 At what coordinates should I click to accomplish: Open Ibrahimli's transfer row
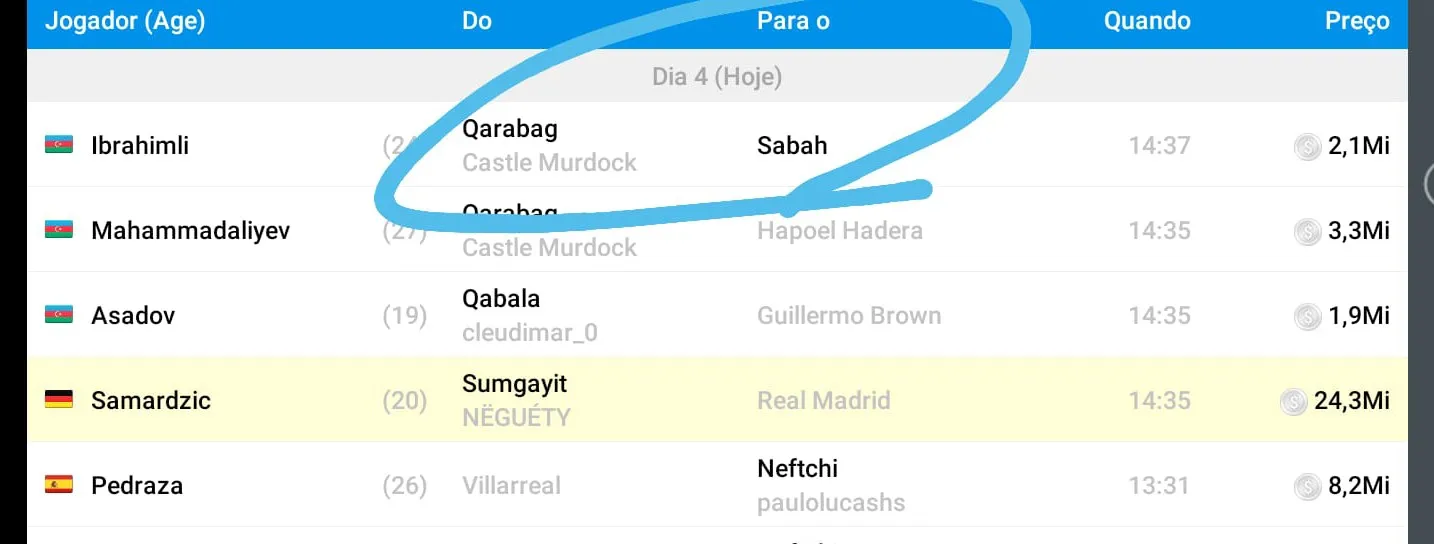(x=716, y=145)
